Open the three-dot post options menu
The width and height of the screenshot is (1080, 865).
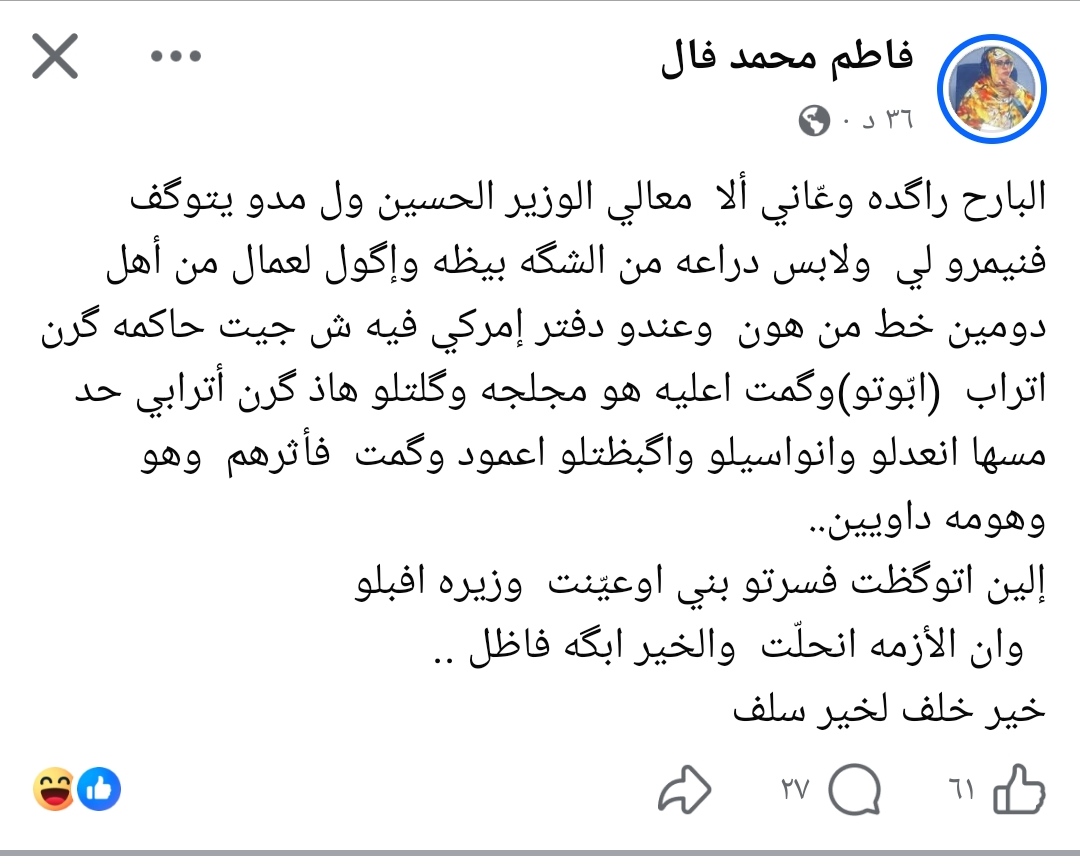[x=176, y=57]
